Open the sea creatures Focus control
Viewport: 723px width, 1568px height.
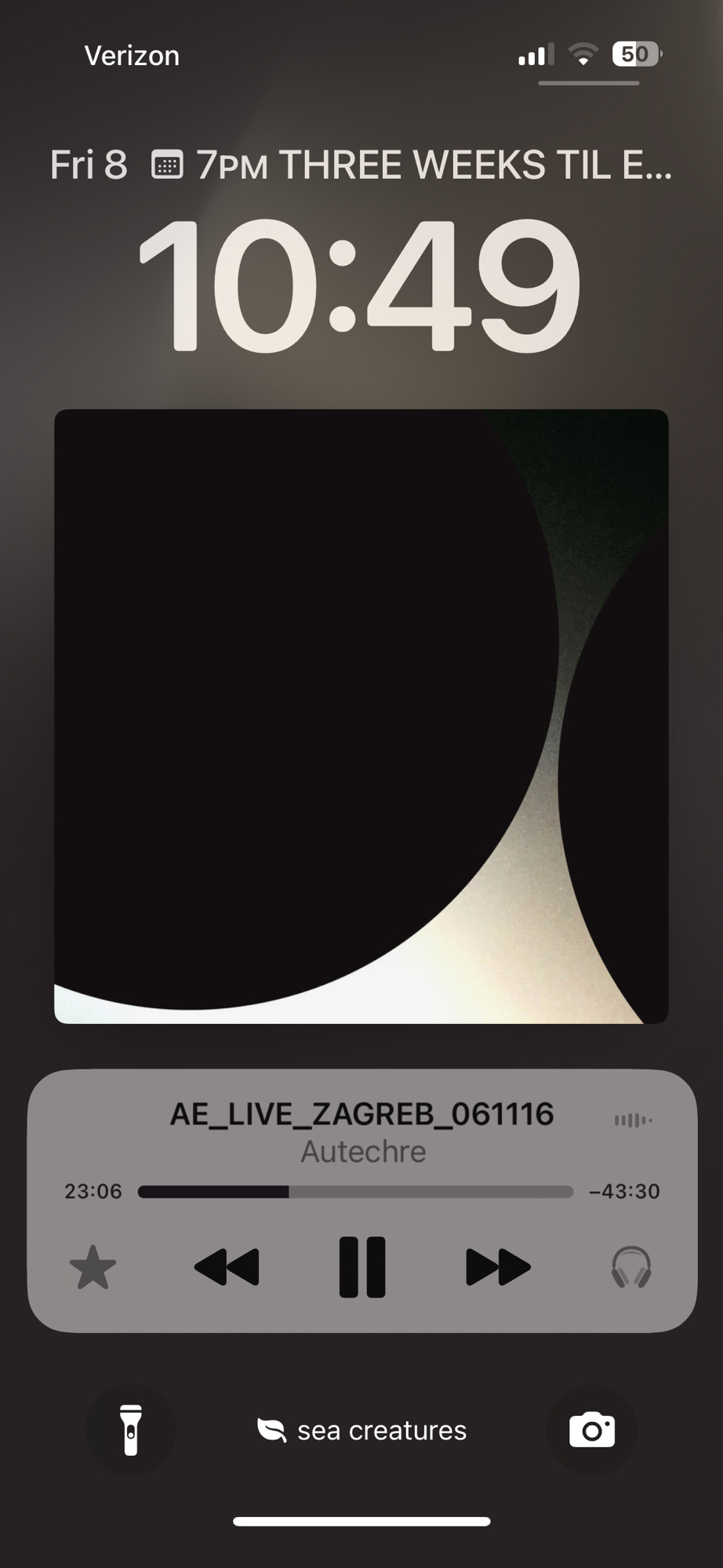(361, 1430)
